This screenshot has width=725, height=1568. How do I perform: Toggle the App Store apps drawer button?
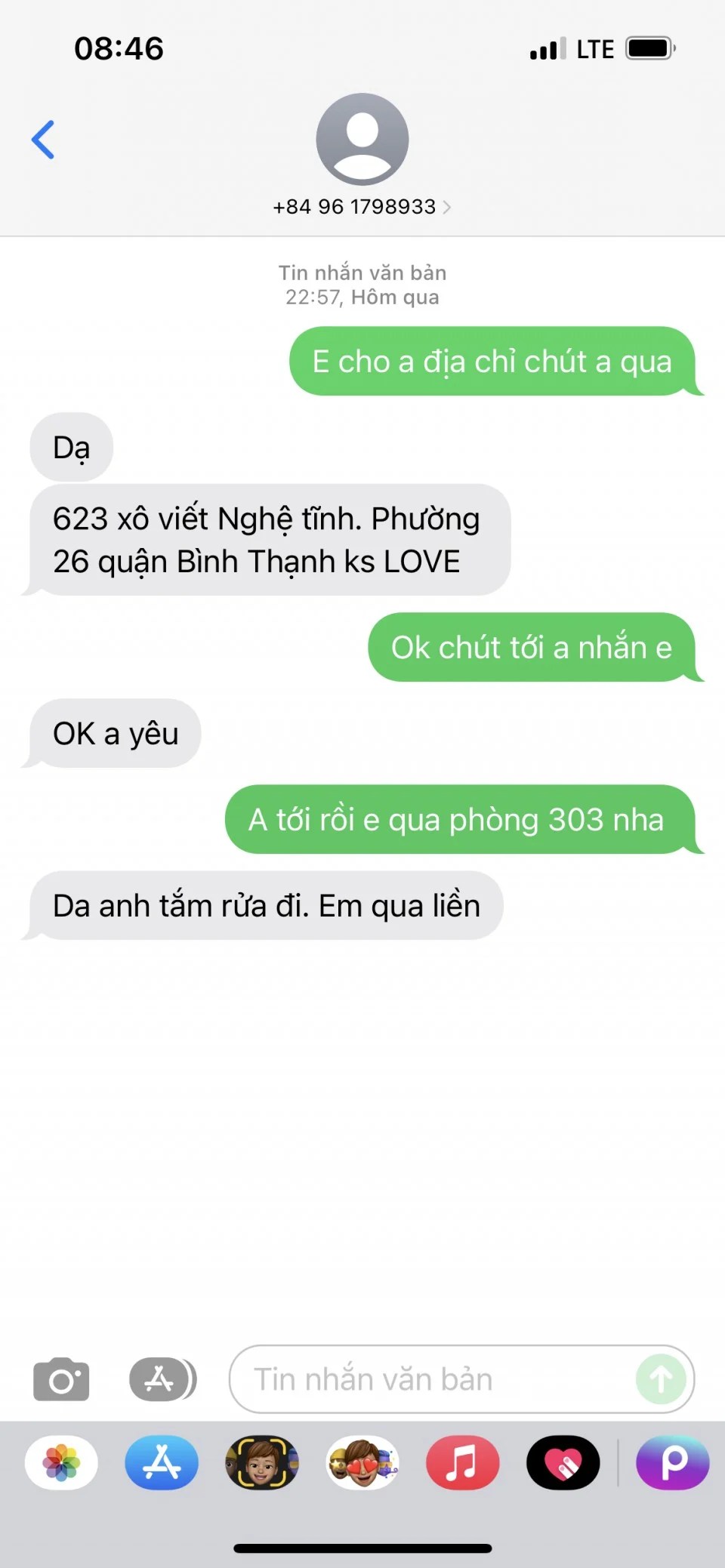(162, 1379)
